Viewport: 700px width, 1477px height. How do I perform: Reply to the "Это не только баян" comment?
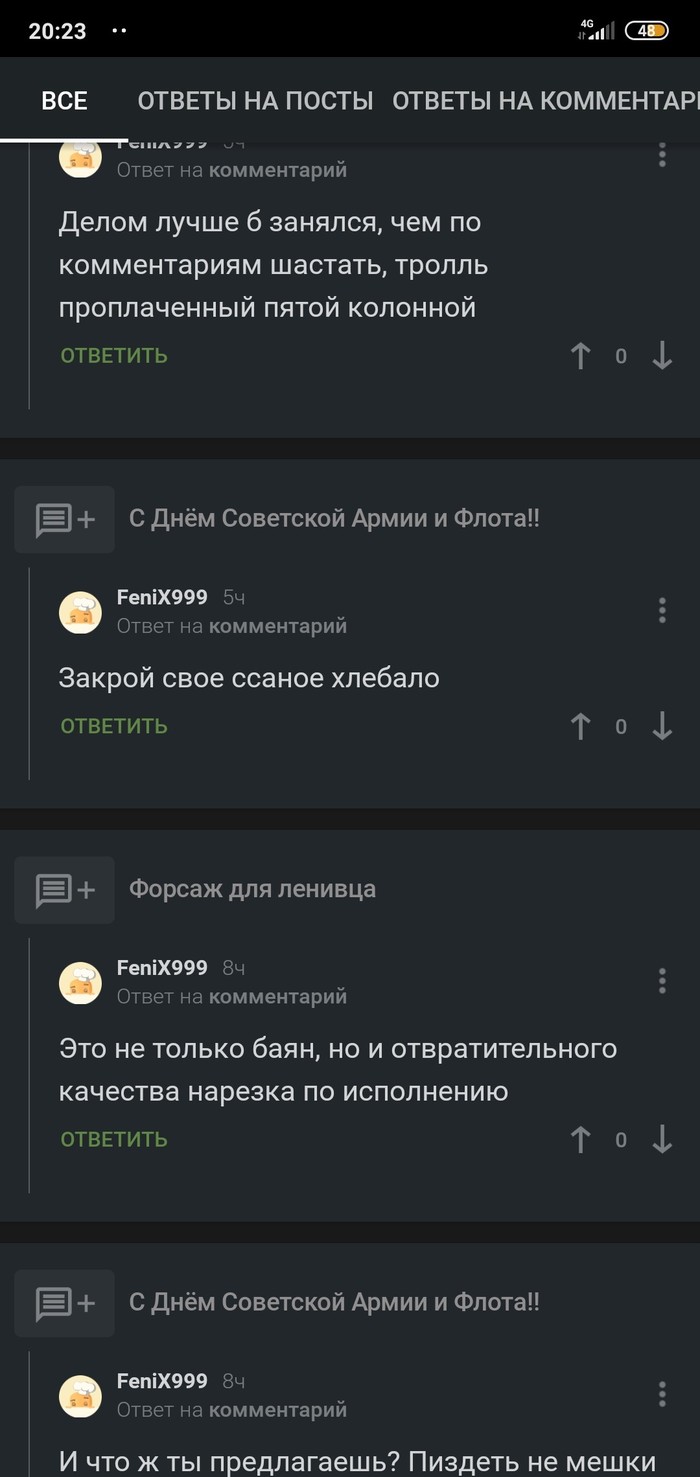(114, 1140)
